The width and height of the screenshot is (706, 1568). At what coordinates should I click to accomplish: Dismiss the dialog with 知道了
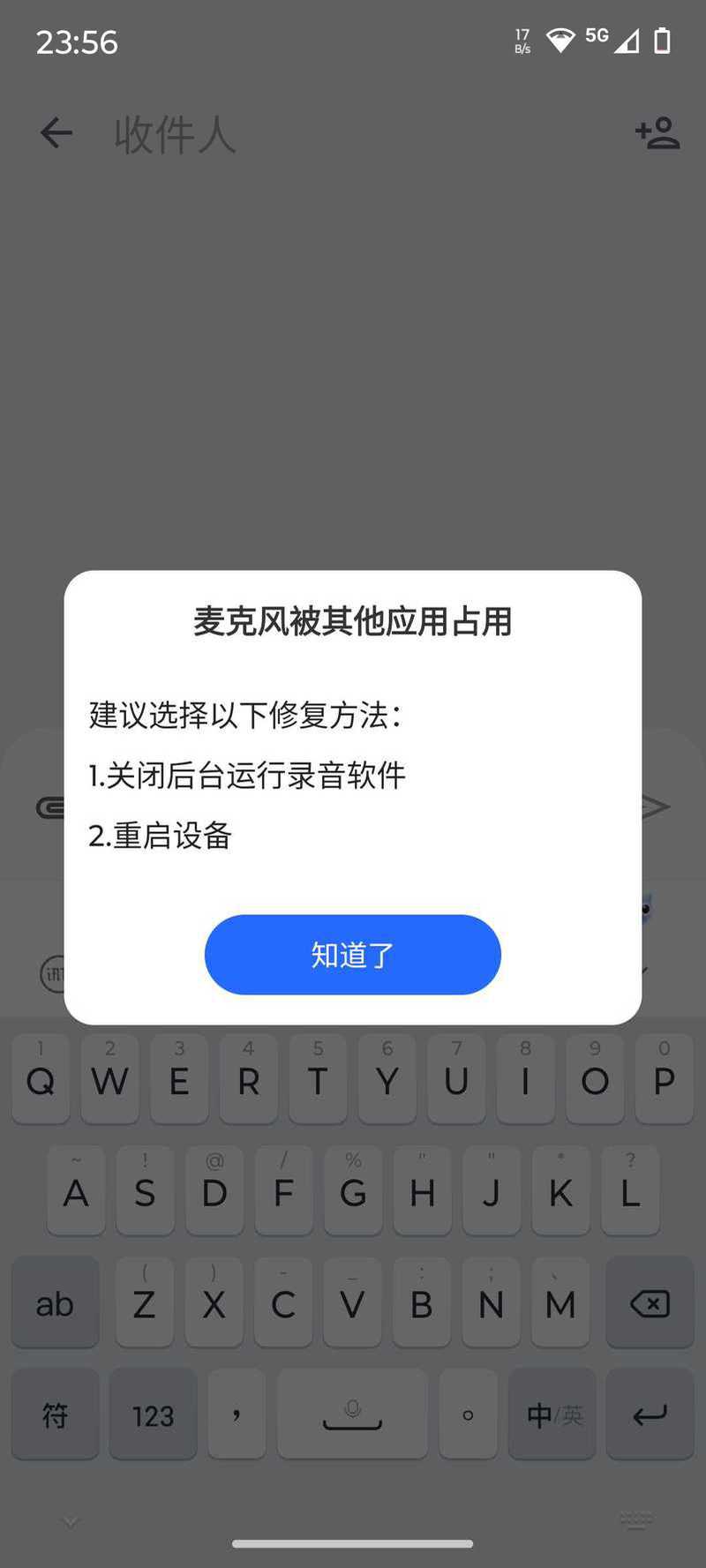pyautogui.click(x=353, y=955)
